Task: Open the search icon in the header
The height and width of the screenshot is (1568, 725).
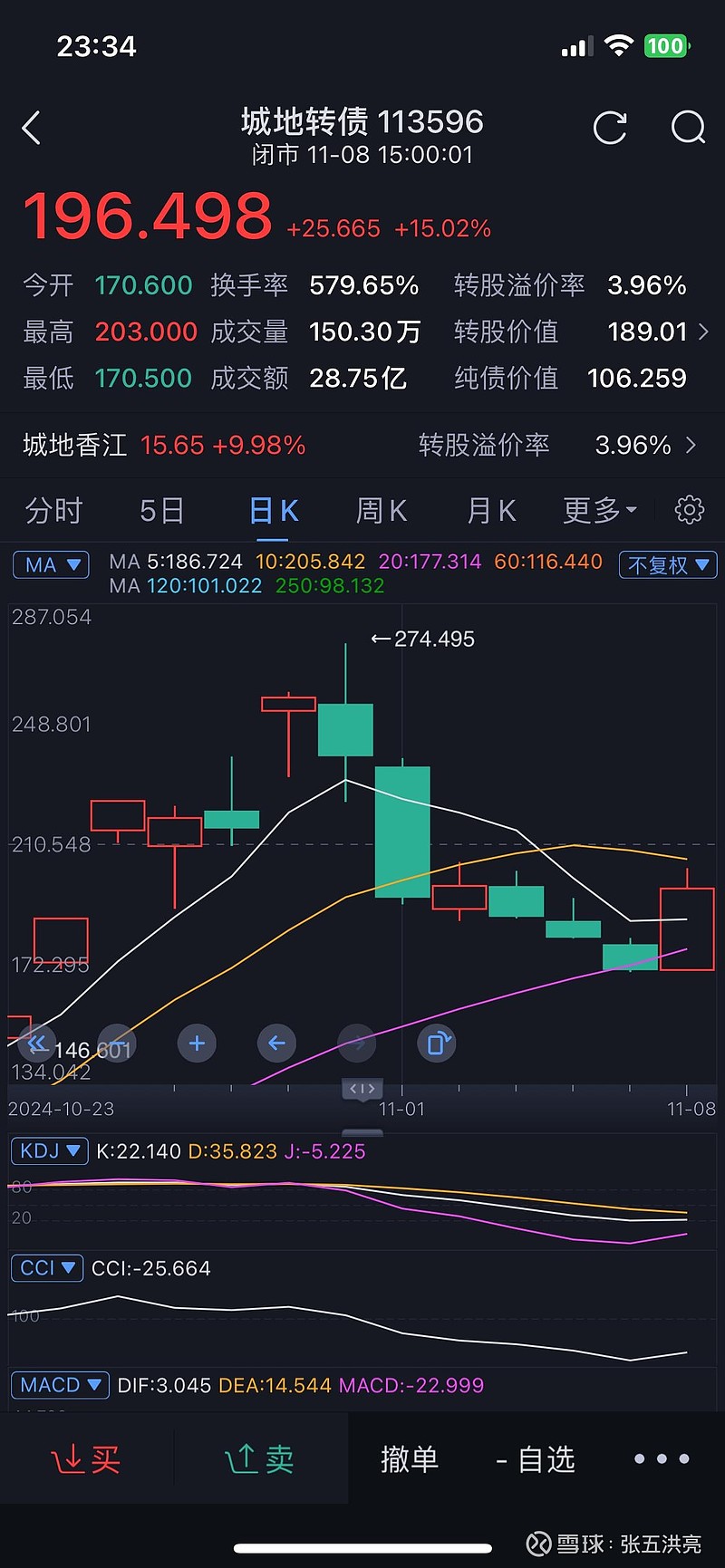Action: (688, 128)
